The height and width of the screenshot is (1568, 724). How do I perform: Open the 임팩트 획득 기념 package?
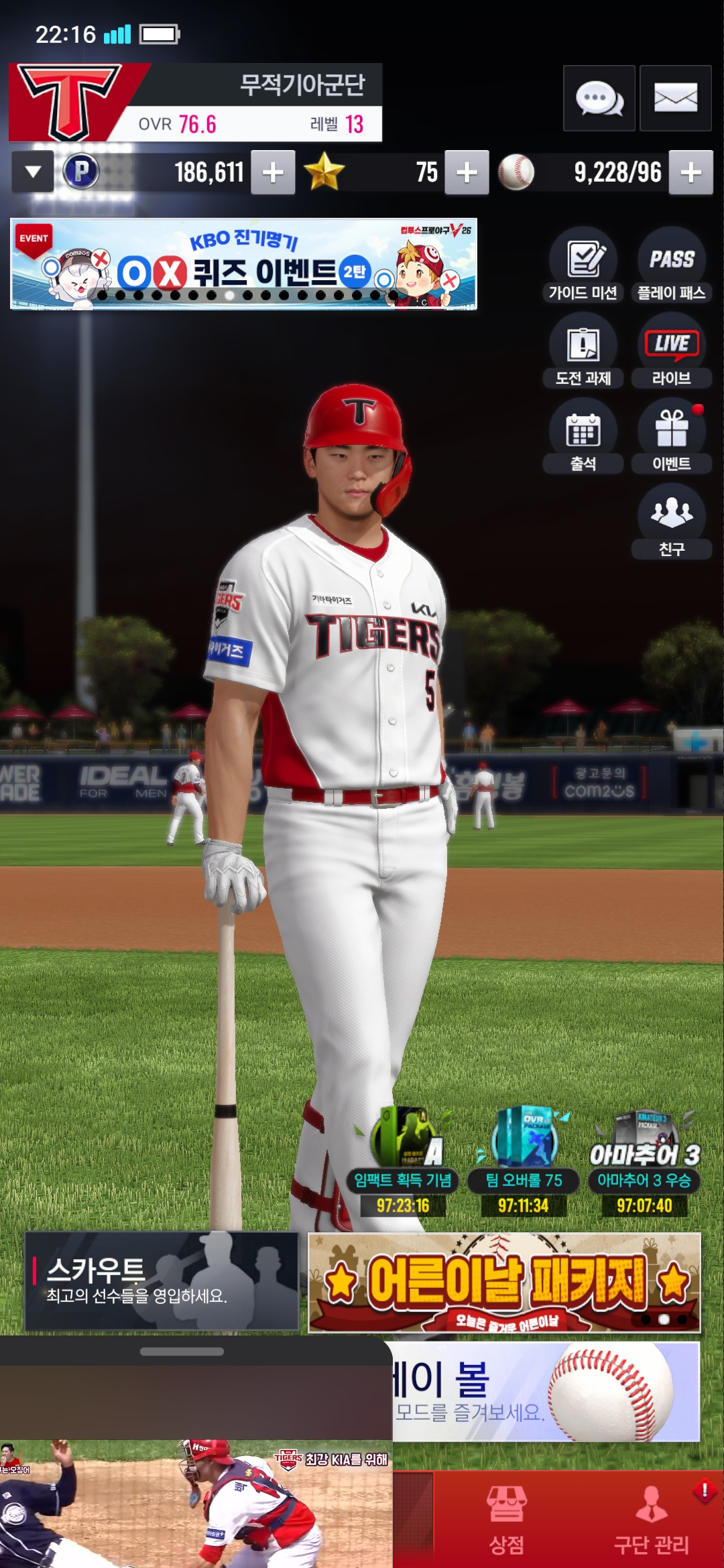(402, 1163)
